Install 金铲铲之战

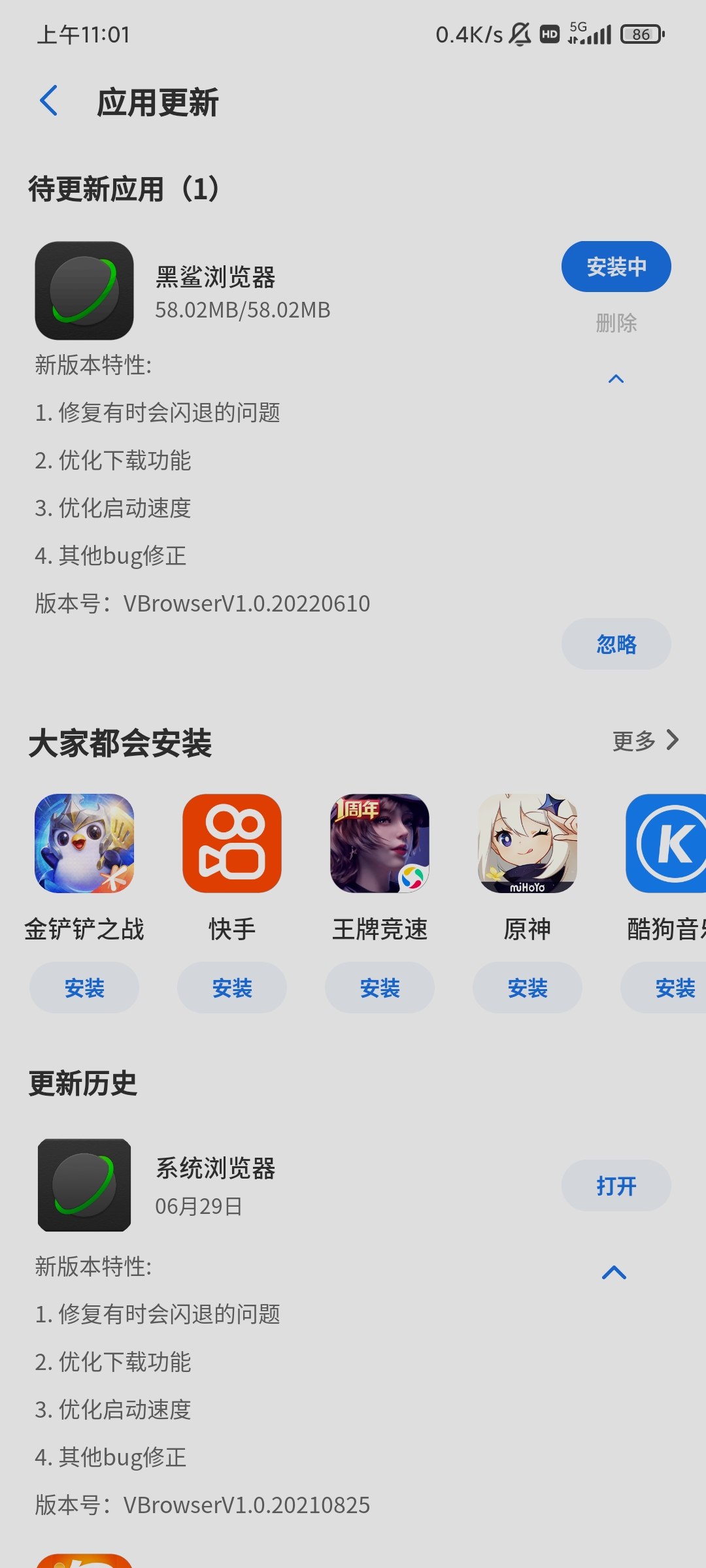[84, 988]
